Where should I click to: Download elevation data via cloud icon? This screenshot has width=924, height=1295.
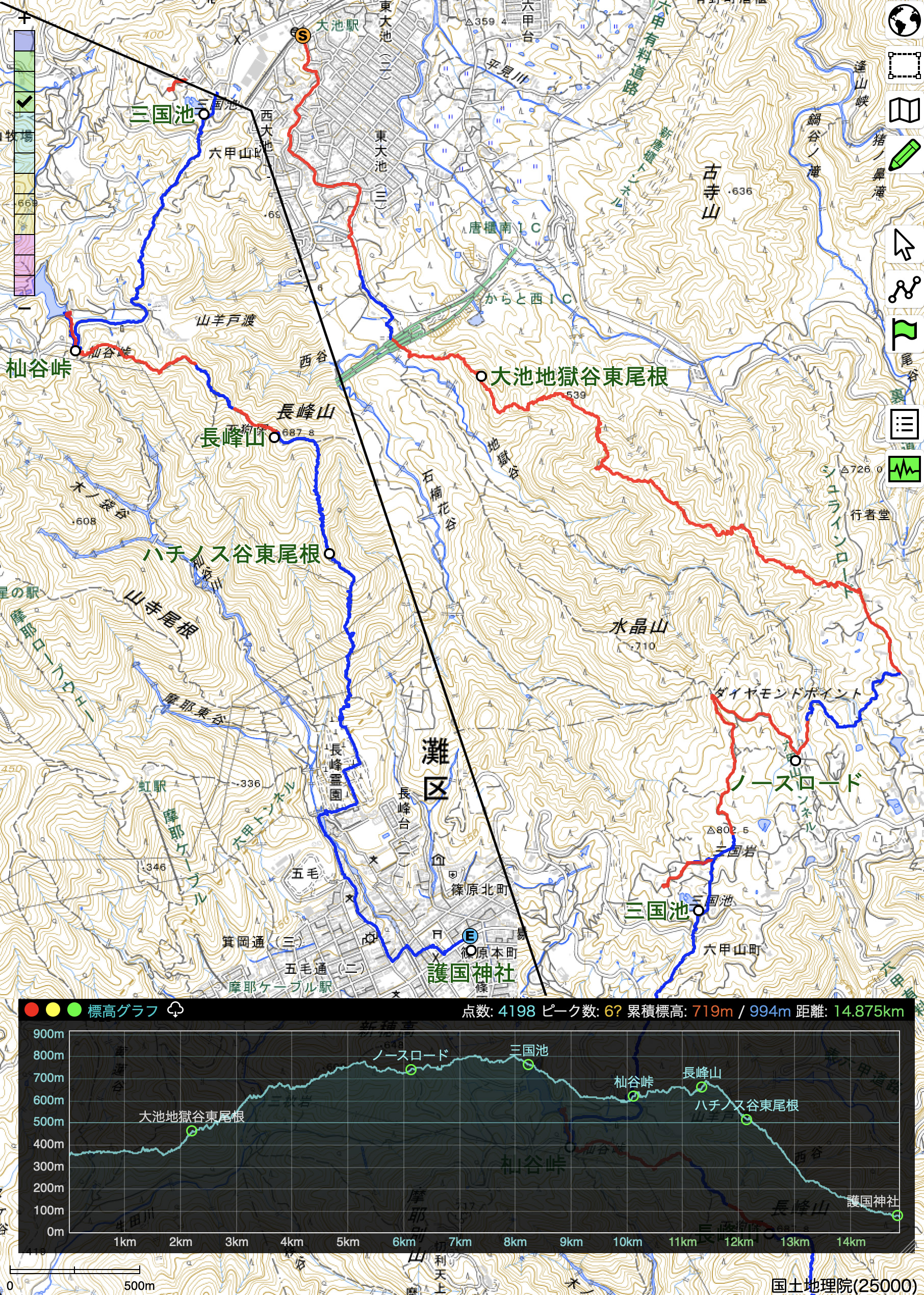(x=175, y=1010)
